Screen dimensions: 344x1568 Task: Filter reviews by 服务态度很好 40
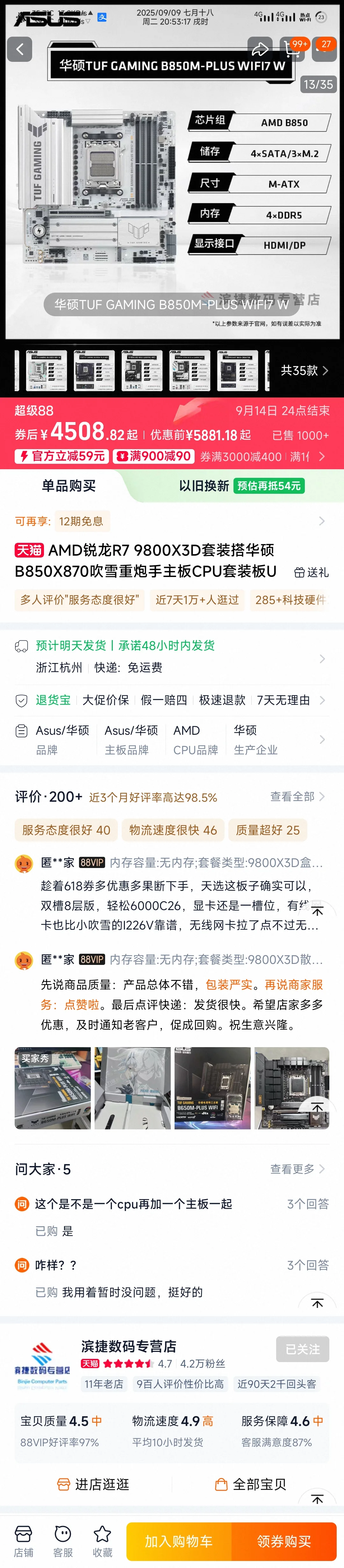[66, 830]
